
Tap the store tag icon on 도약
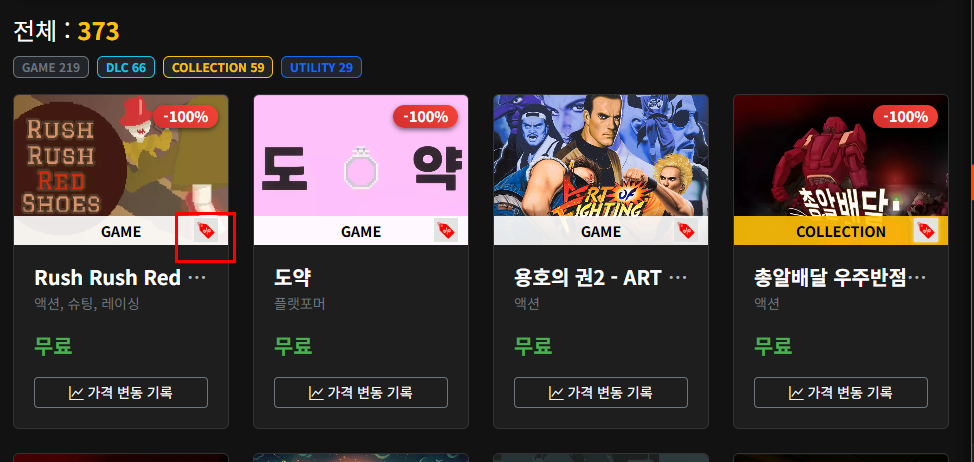click(446, 230)
